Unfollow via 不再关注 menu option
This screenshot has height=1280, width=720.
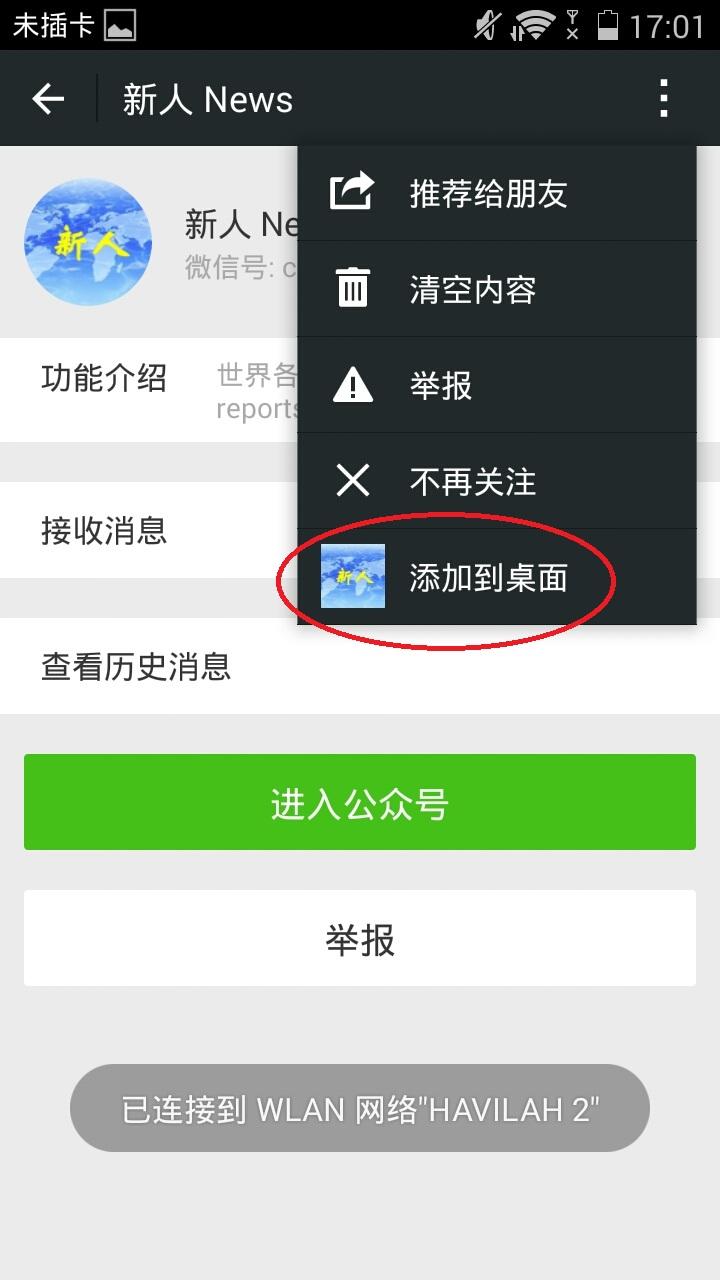pyautogui.click(x=496, y=481)
